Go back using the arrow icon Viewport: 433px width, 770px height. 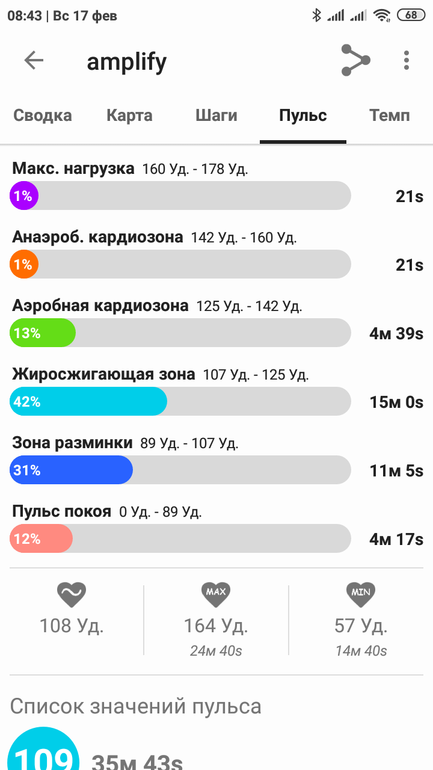click(x=34, y=60)
